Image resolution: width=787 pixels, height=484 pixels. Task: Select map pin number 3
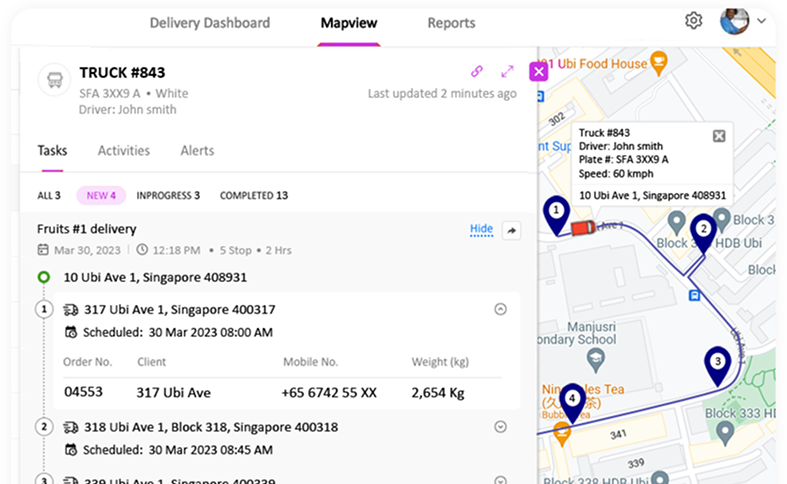(x=716, y=364)
